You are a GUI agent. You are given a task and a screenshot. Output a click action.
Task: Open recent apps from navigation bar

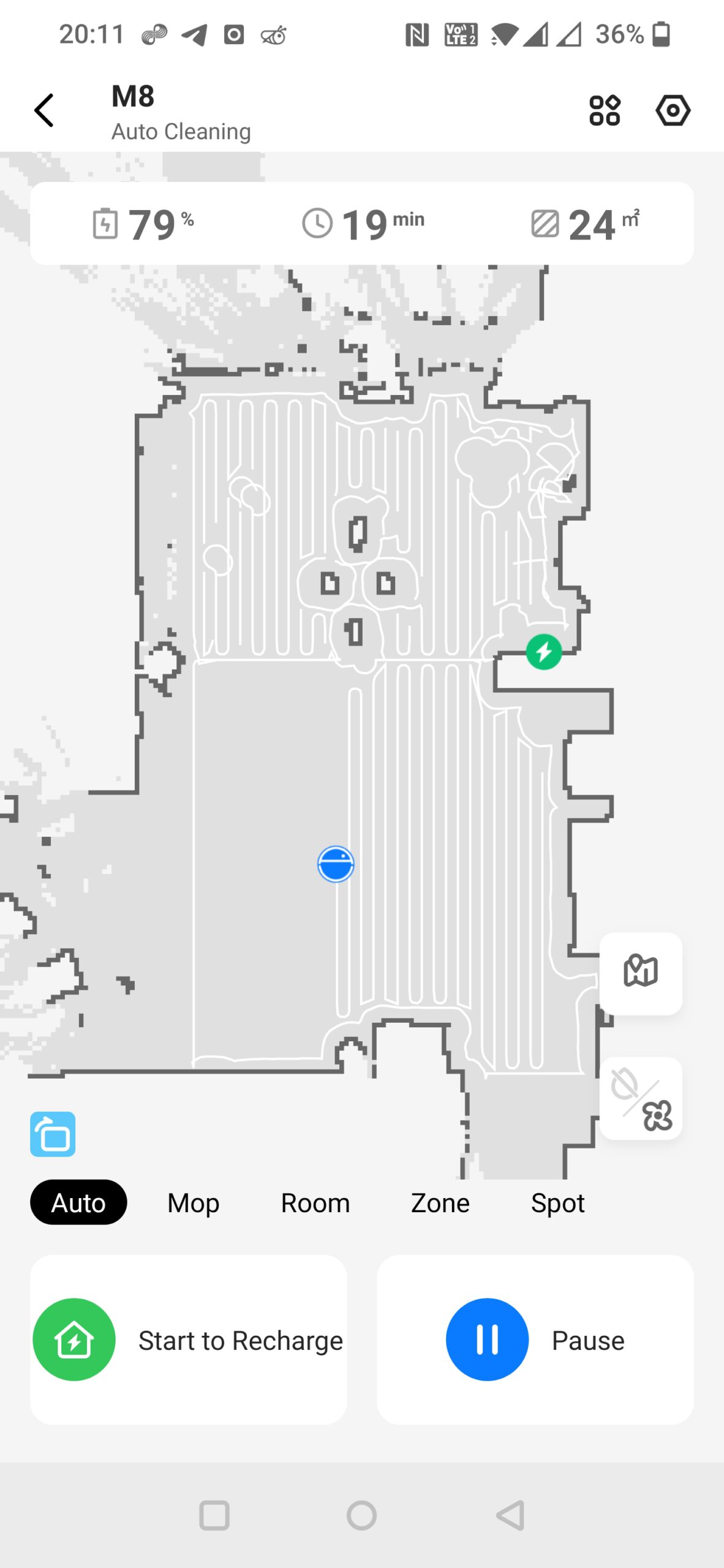coord(214,1516)
